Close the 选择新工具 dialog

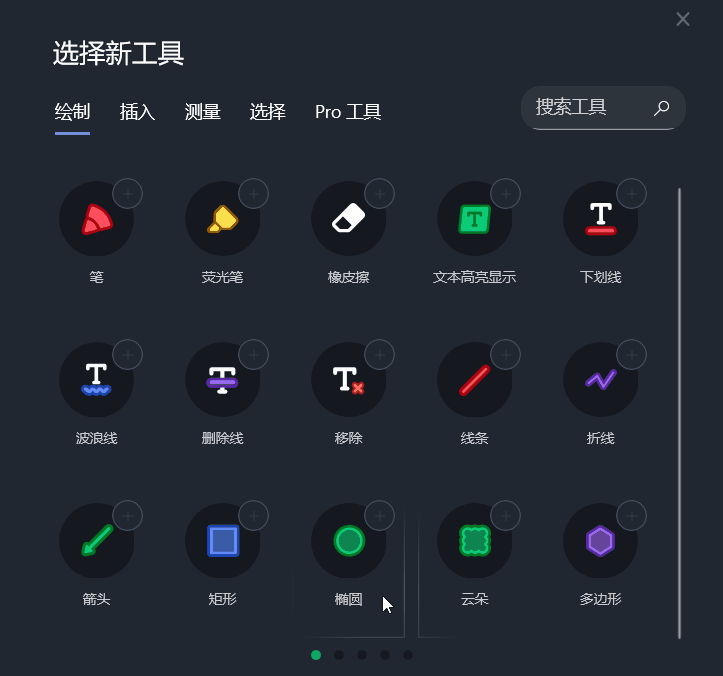683,19
